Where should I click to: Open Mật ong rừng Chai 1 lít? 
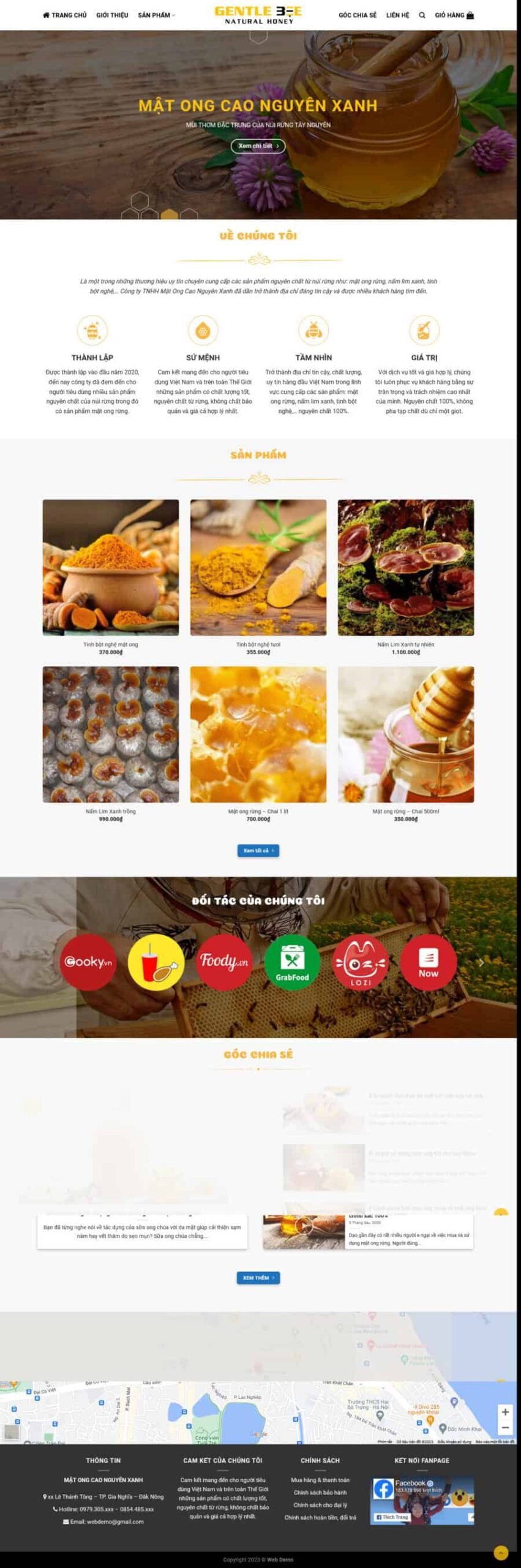pos(258,734)
